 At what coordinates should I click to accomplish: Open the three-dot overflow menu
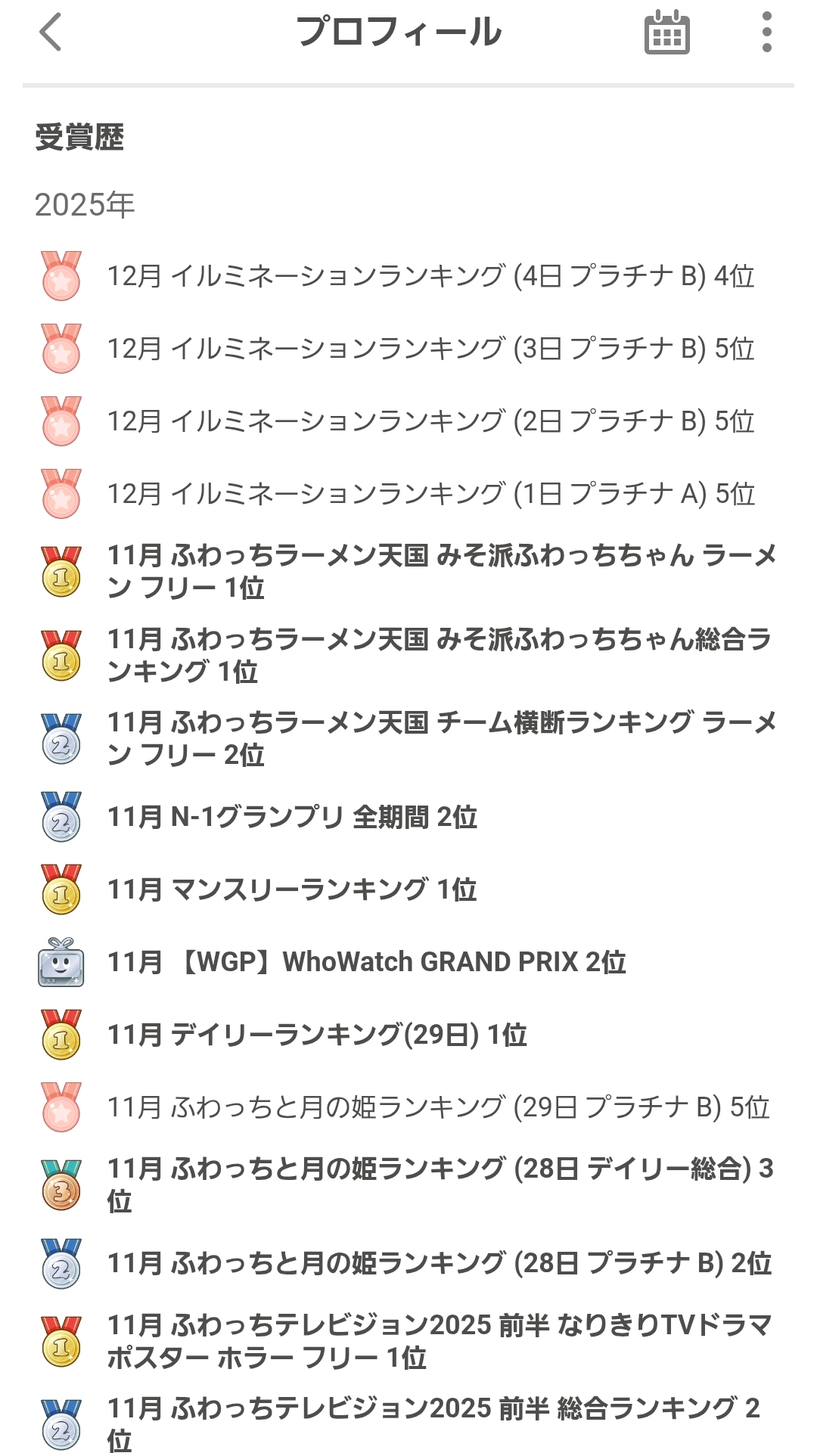click(766, 33)
